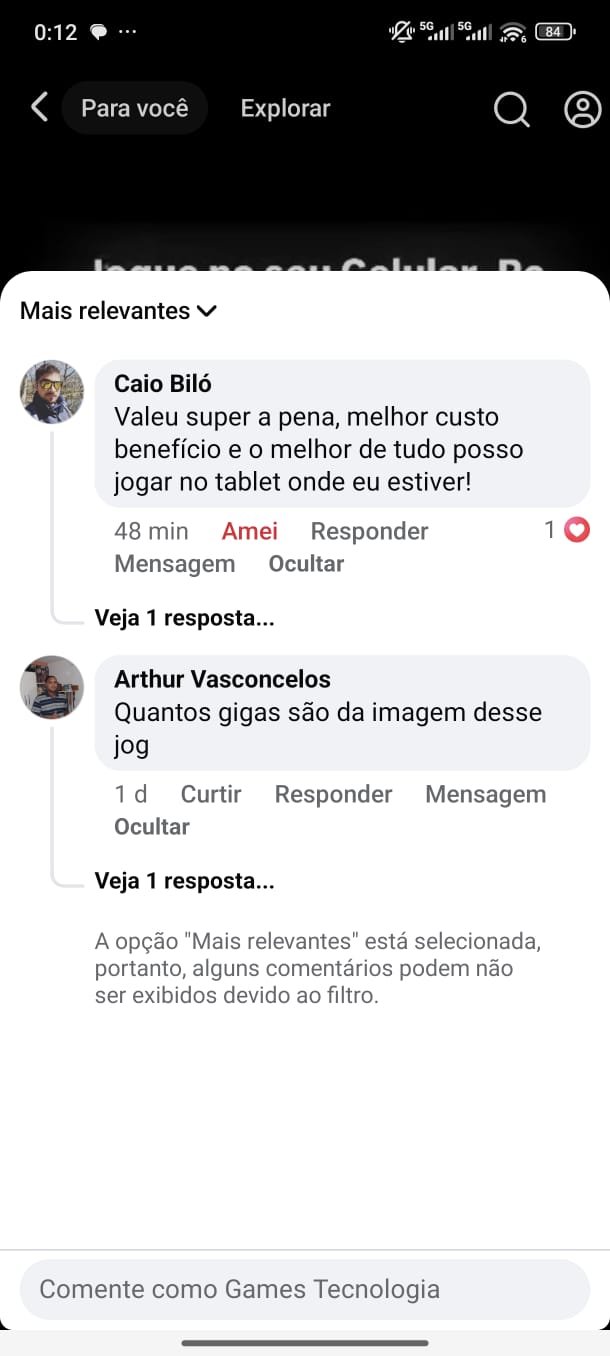Image resolution: width=610 pixels, height=1356 pixels.
Task: Hide Arthur Vasconcelos's comment with Ocultar
Action: 152,827
